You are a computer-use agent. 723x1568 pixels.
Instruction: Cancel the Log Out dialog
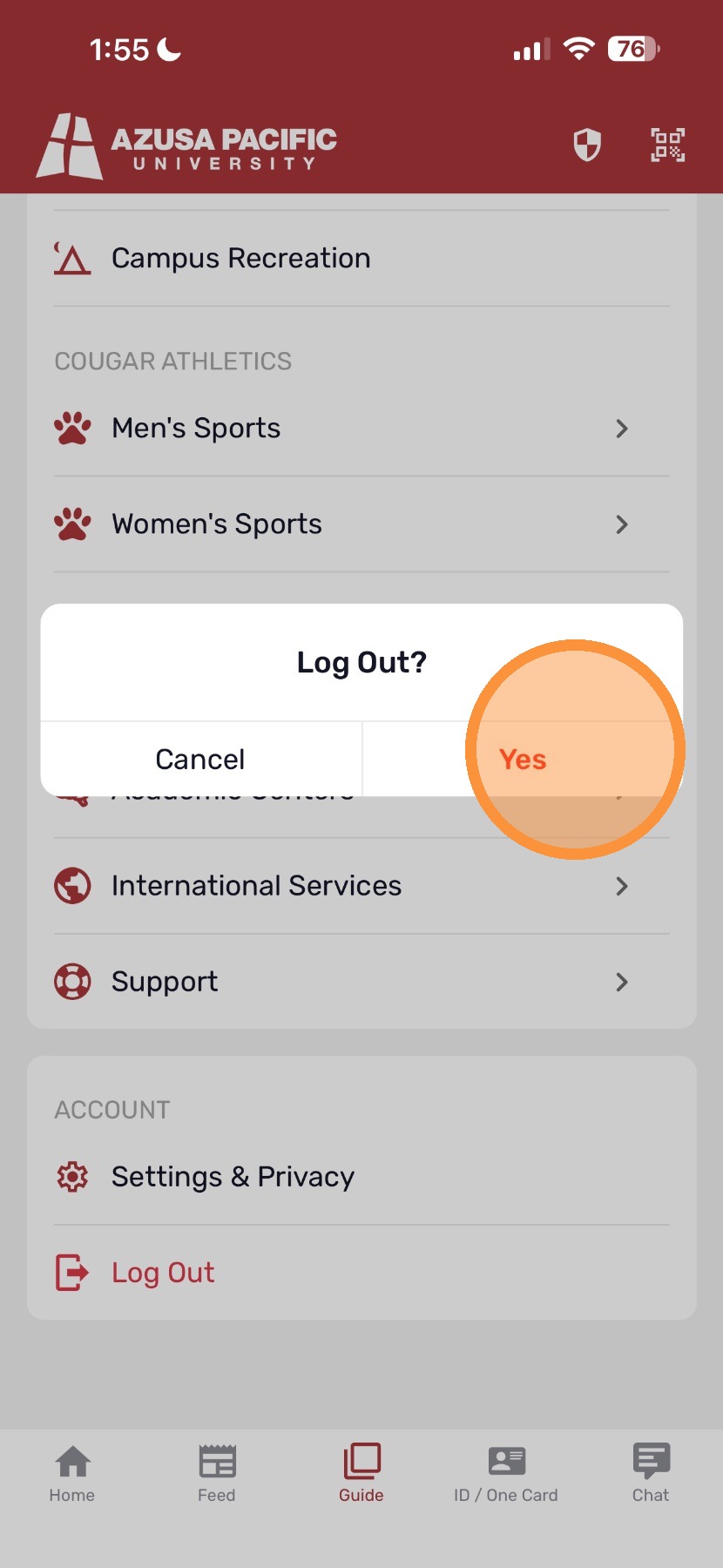(x=200, y=759)
